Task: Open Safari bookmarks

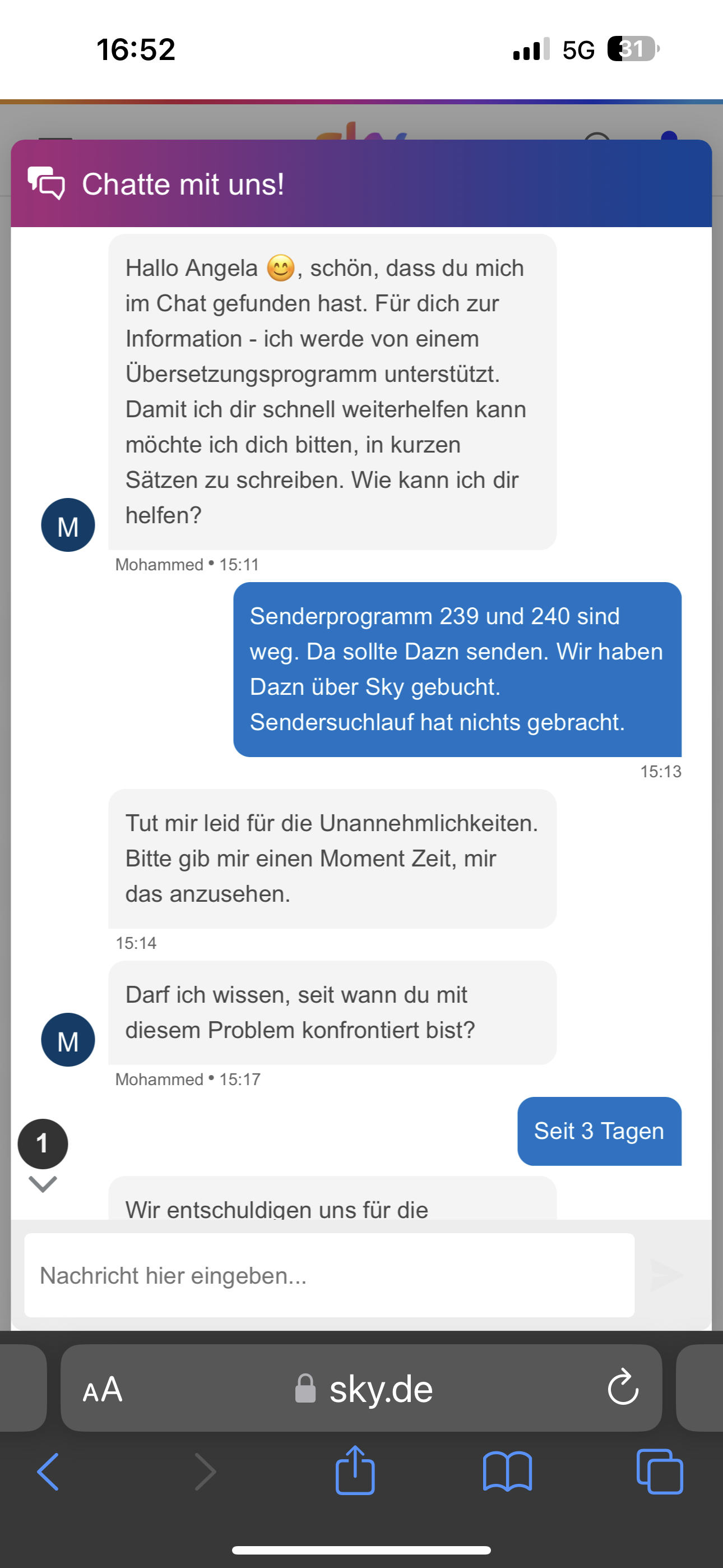Action: tap(507, 1472)
